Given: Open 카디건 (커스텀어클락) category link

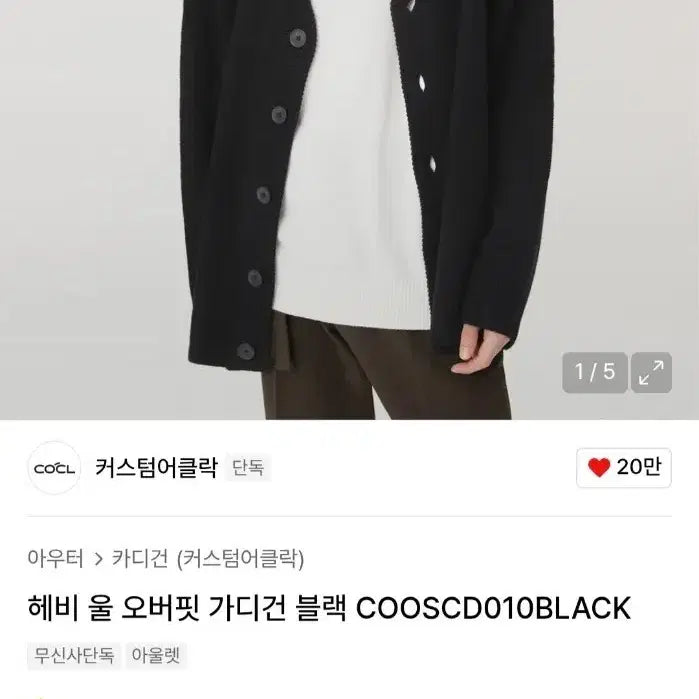Looking at the screenshot, I should tap(208, 558).
